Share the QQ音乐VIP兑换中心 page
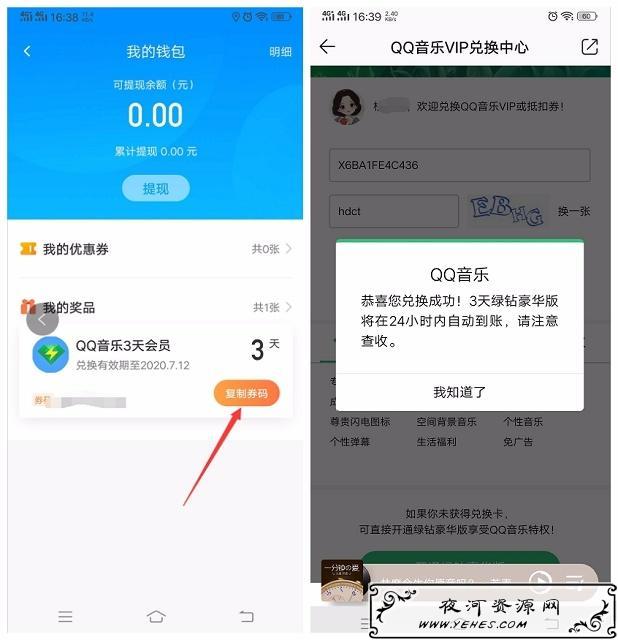The height and width of the screenshot is (640, 618). point(590,47)
